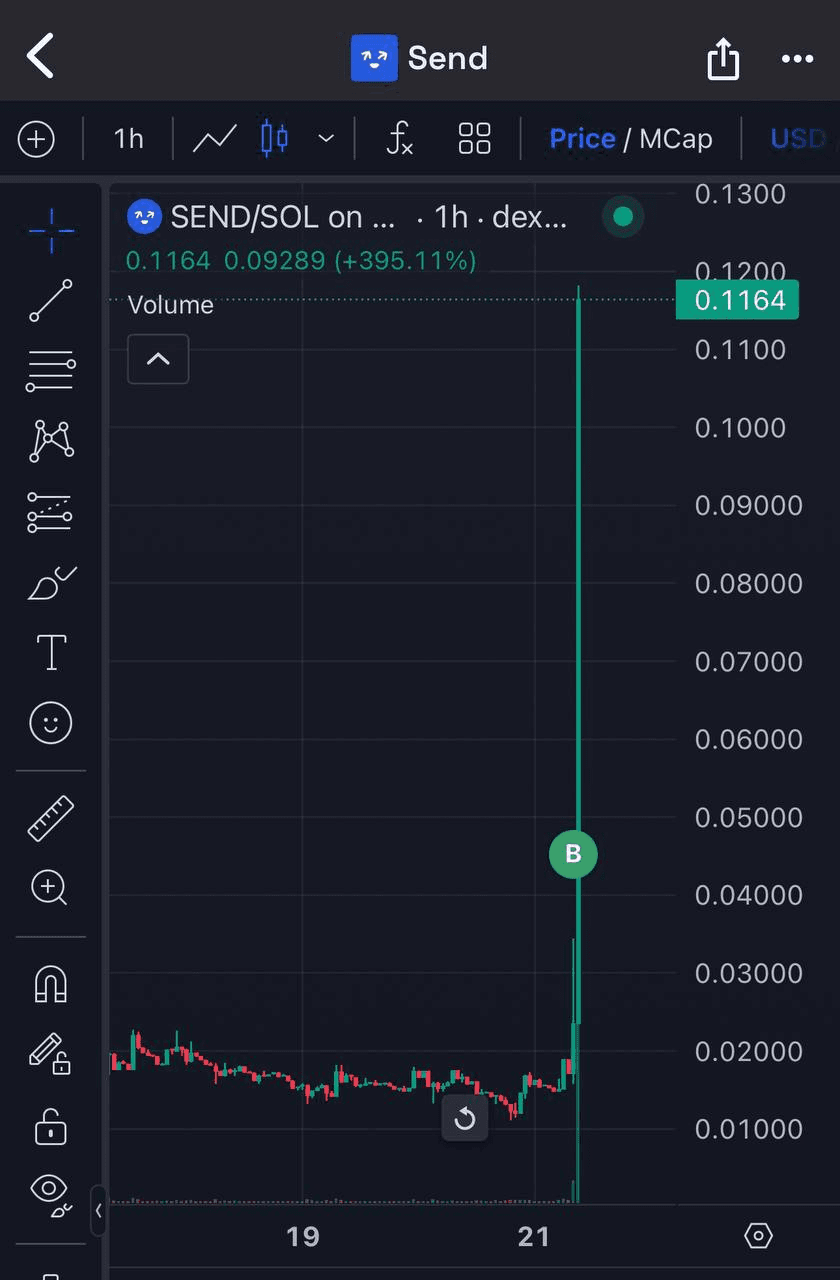The height and width of the screenshot is (1280, 840).
Task: Change the 1h time interval
Action: (x=128, y=138)
